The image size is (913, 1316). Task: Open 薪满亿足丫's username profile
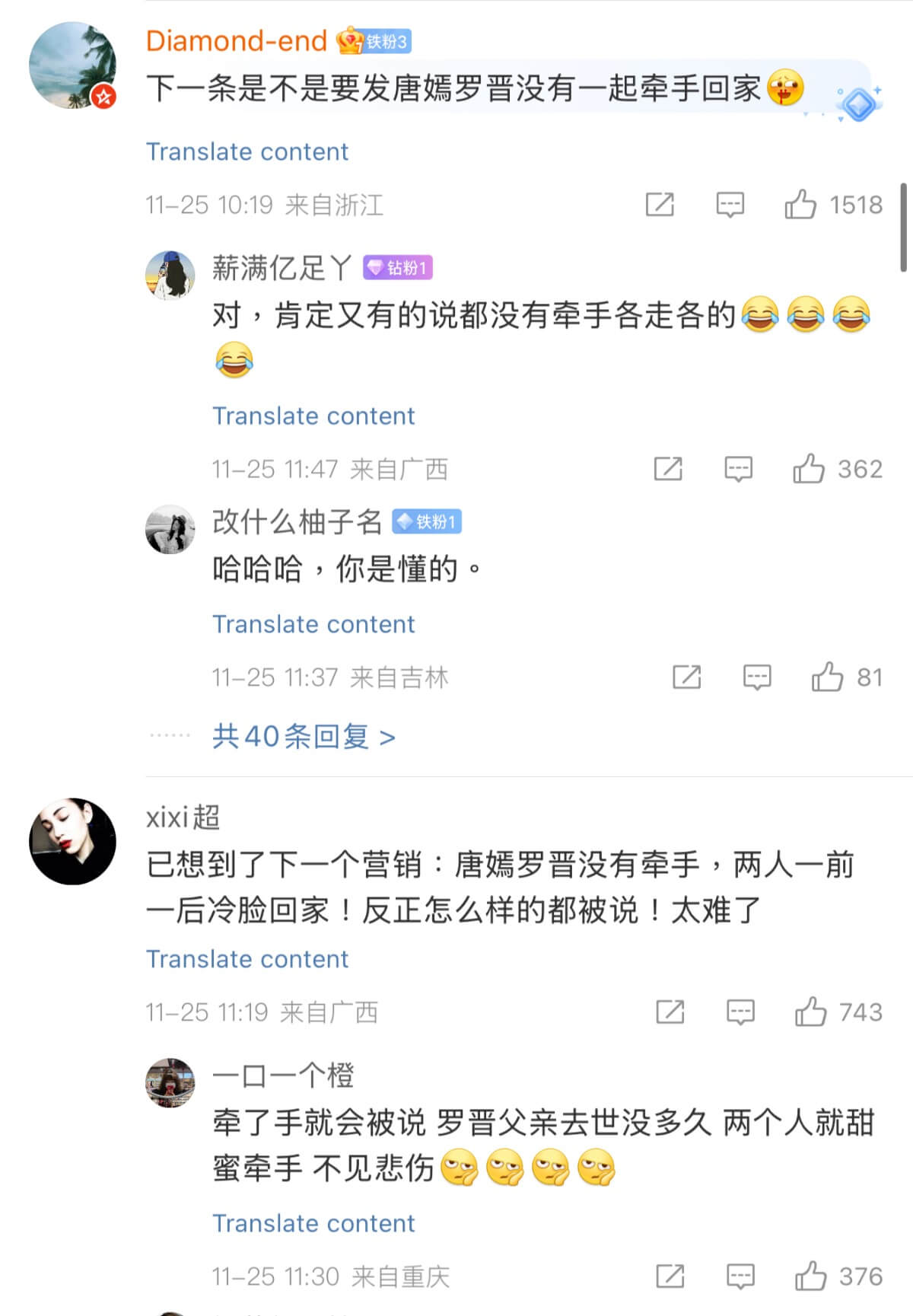tap(282, 268)
